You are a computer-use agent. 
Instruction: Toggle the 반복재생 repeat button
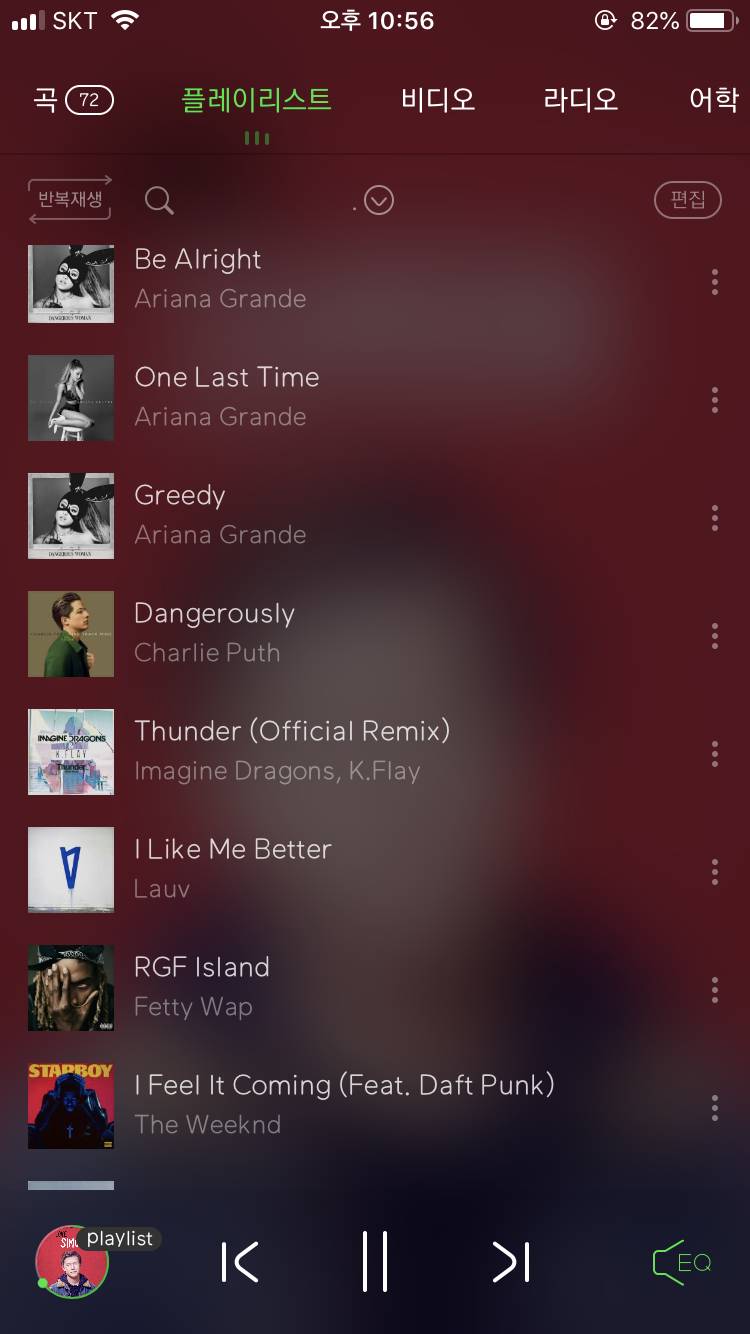70,200
